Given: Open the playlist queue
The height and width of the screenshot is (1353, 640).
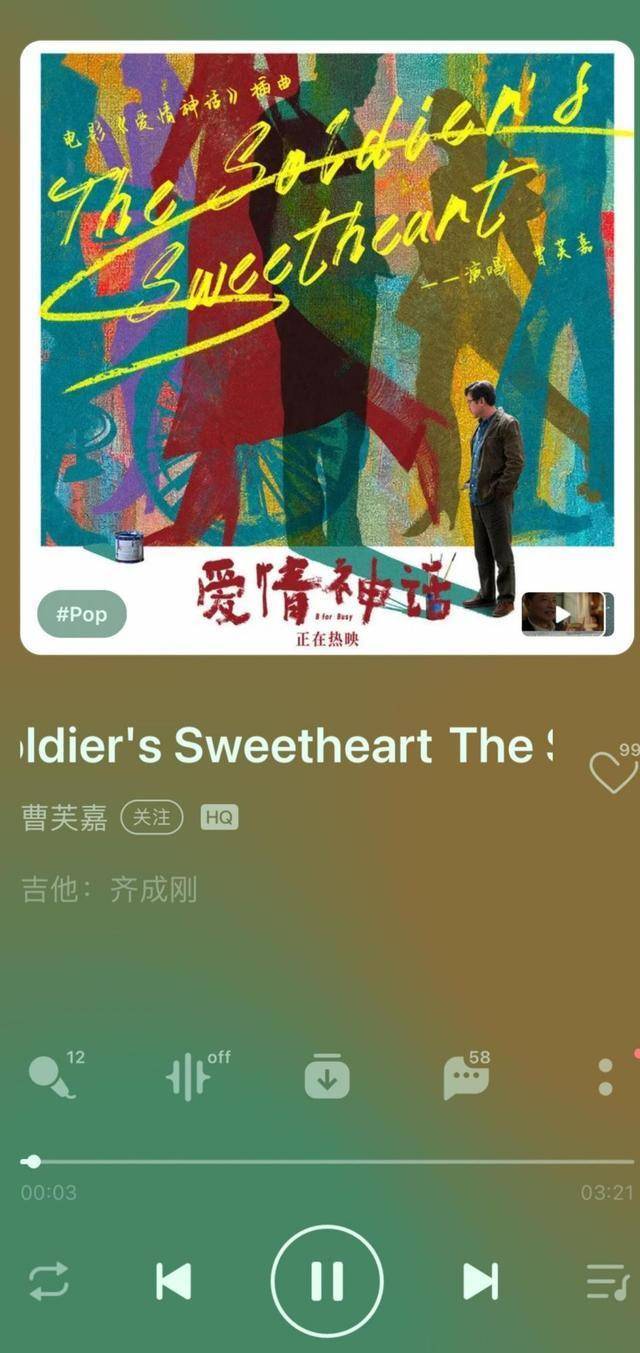Looking at the screenshot, I should click(x=606, y=1281).
